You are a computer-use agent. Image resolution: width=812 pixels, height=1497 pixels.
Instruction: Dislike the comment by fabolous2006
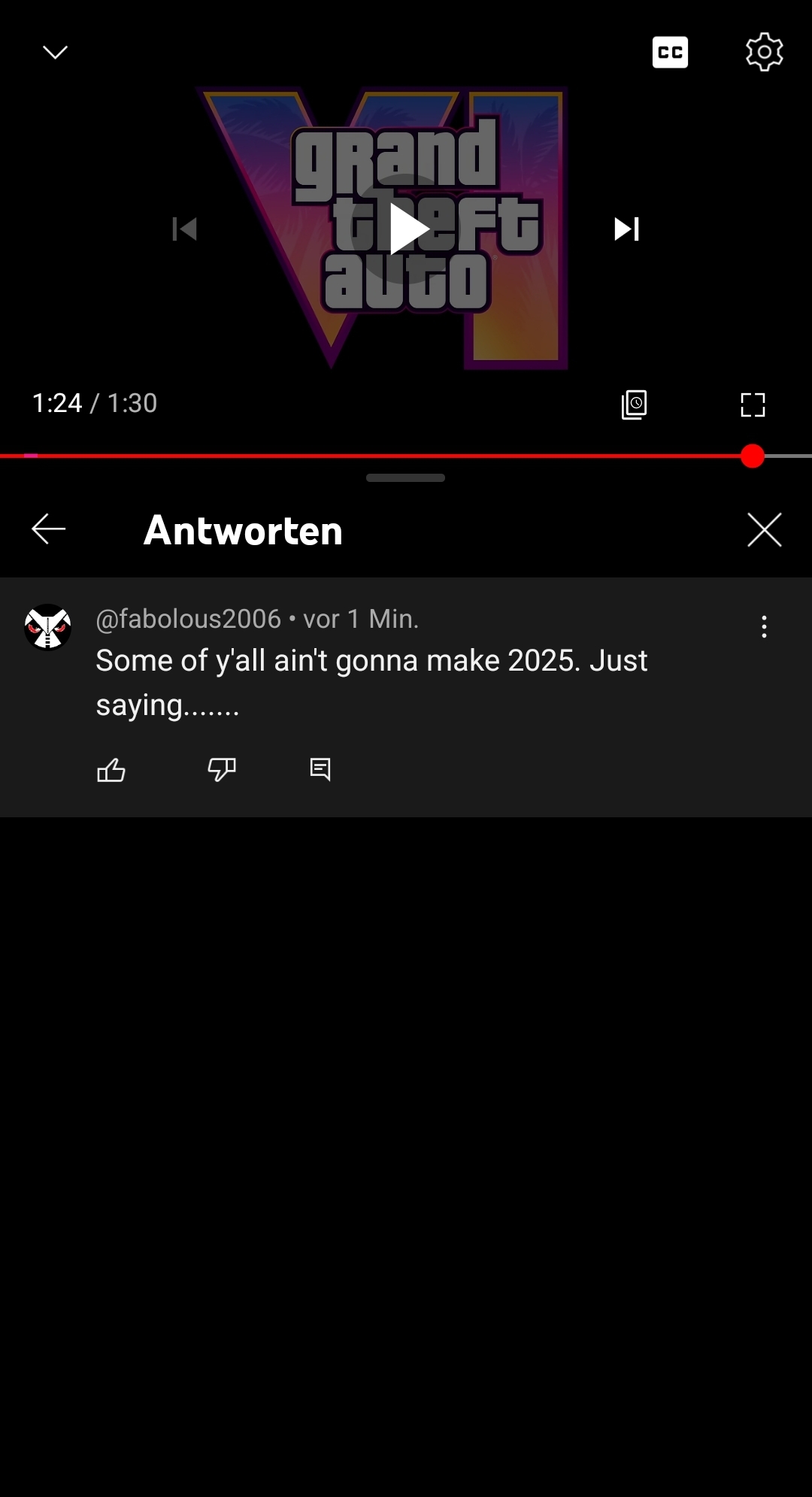pyautogui.click(x=222, y=769)
